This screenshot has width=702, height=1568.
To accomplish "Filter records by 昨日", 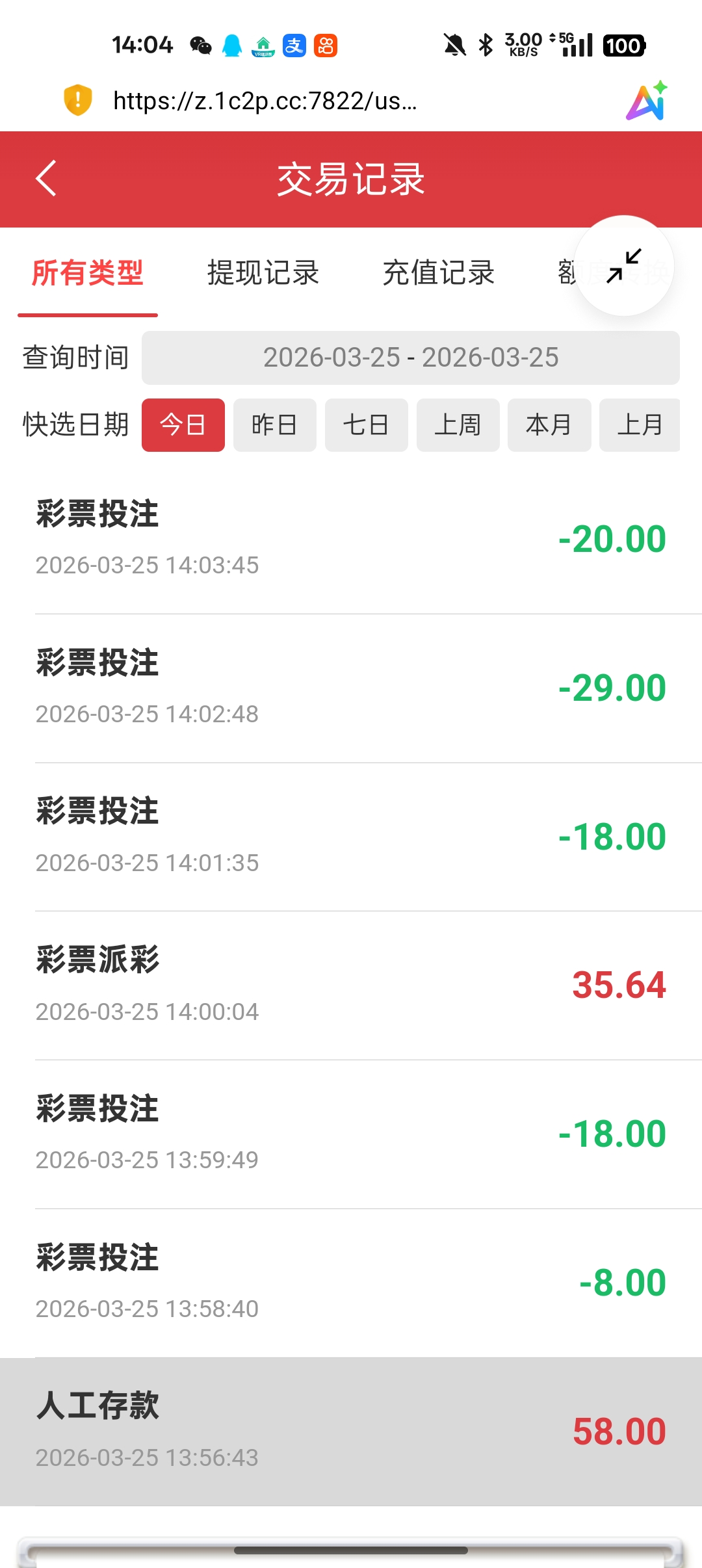I will (x=274, y=425).
